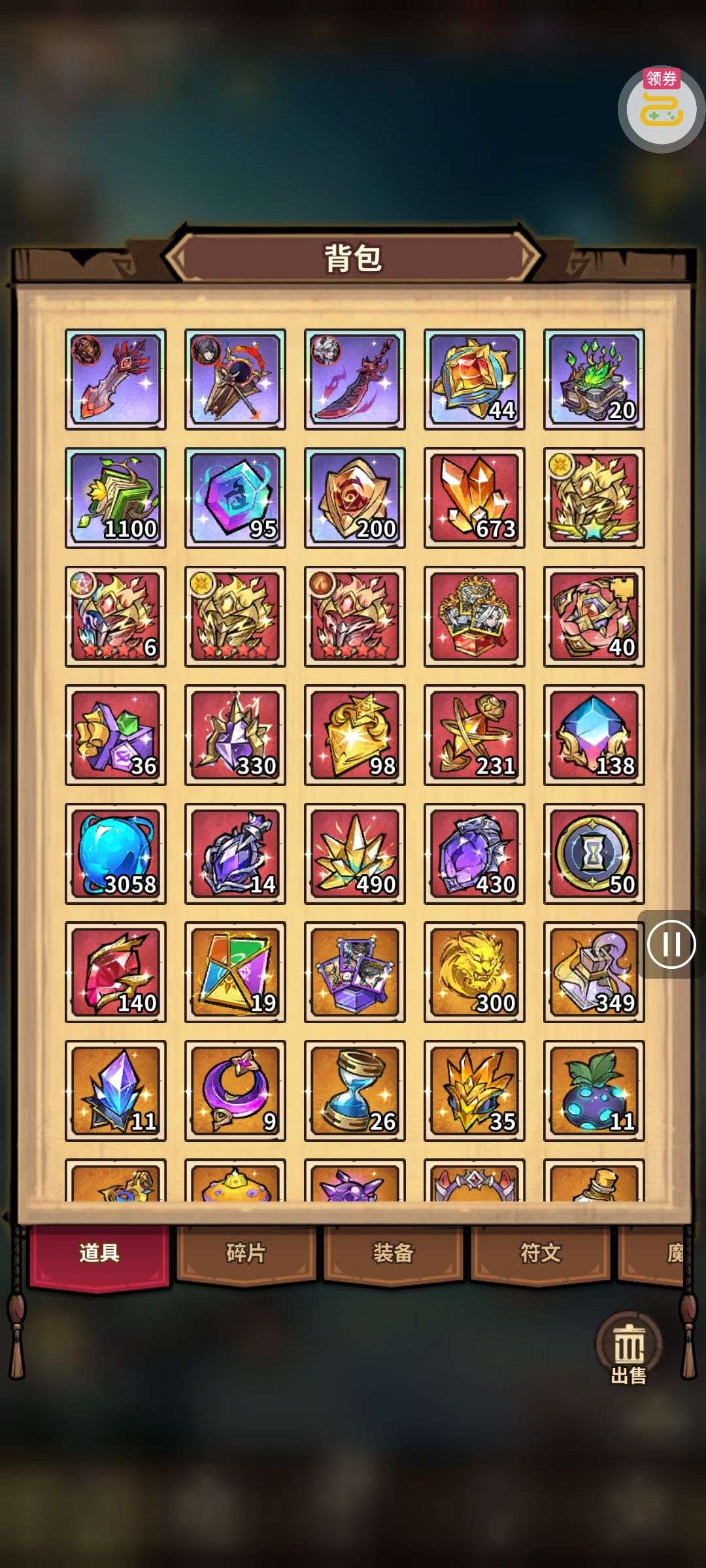Select the gold crystal cluster with count 490

point(355,854)
